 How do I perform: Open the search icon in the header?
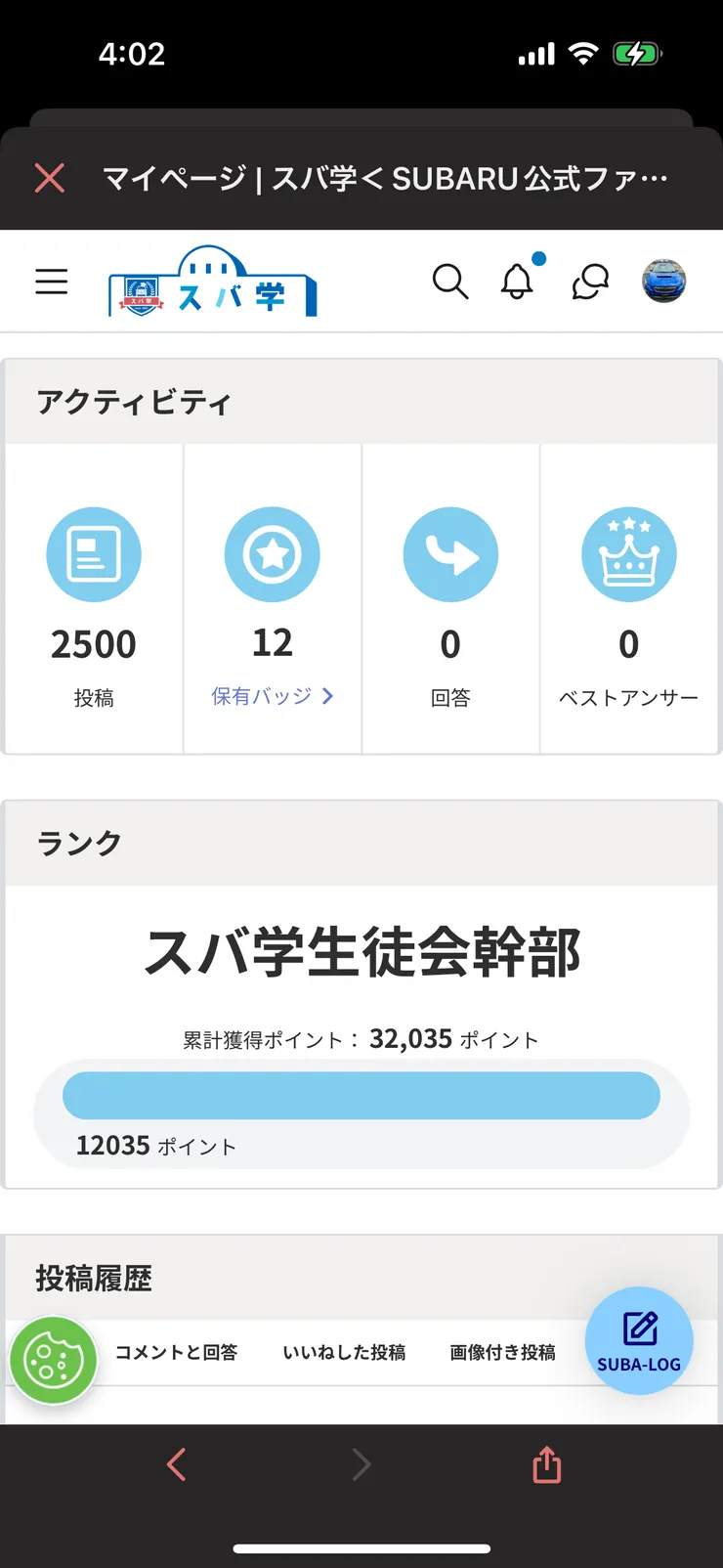pyautogui.click(x=450, y=282)
